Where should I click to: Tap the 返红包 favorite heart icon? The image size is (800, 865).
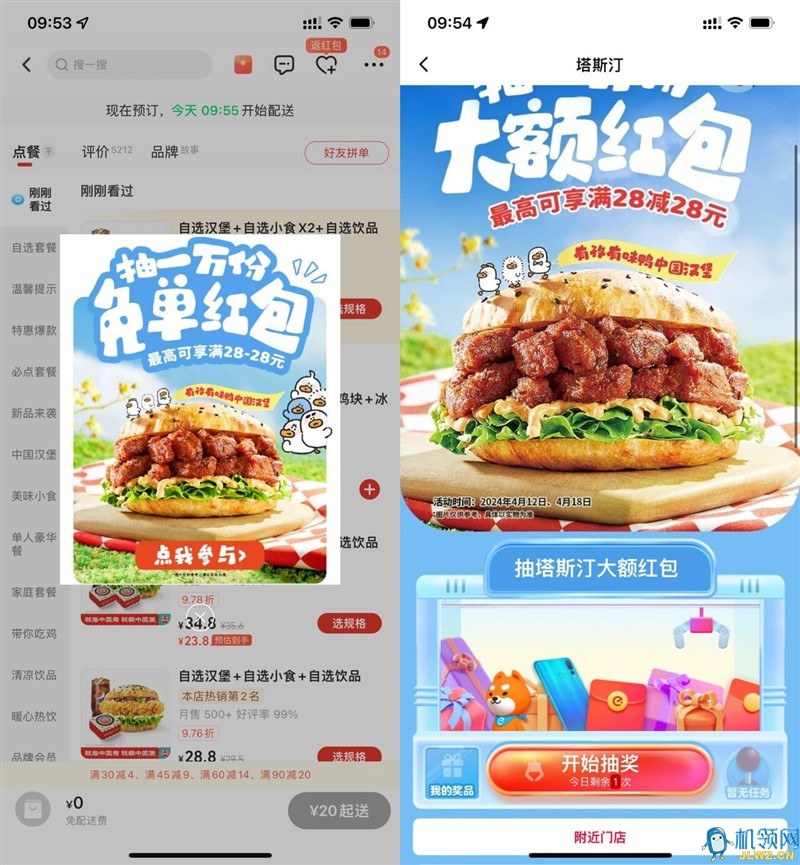coord(326,65)
